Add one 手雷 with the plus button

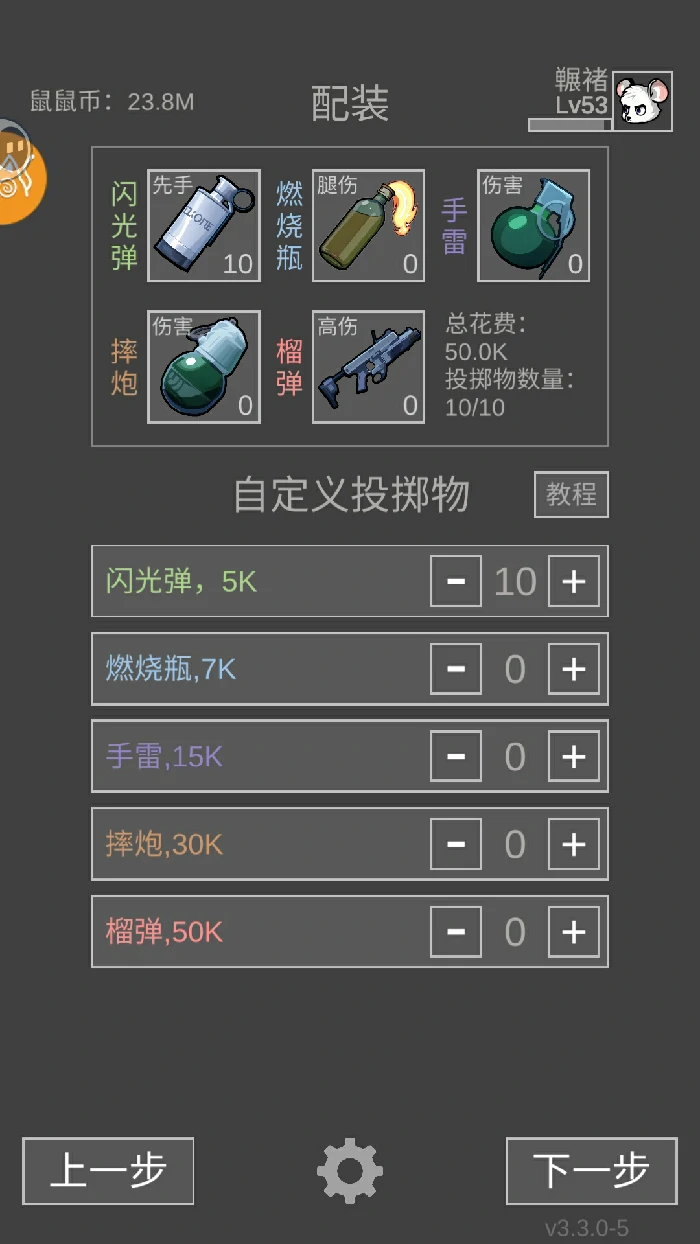coord(573,756)
